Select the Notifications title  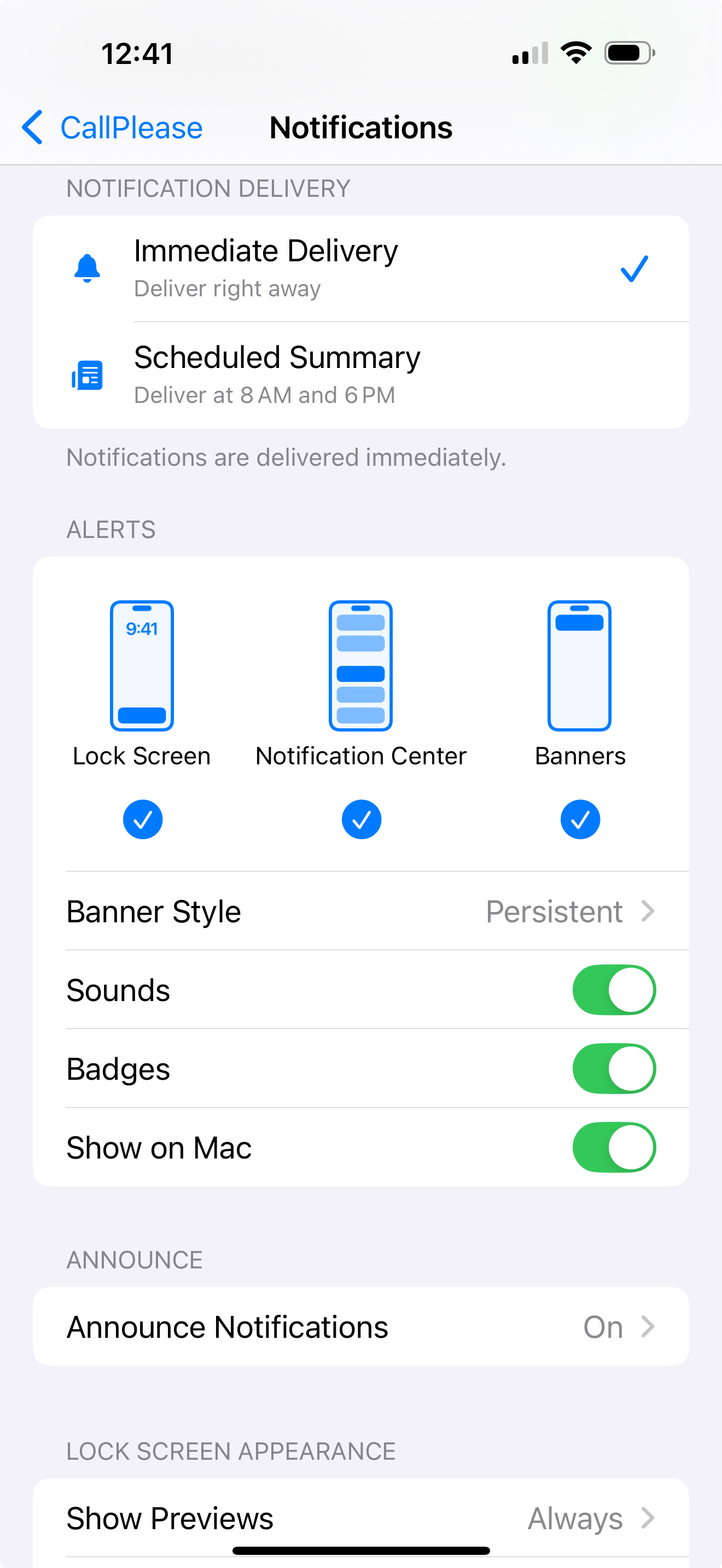click(x=361, y=127)
